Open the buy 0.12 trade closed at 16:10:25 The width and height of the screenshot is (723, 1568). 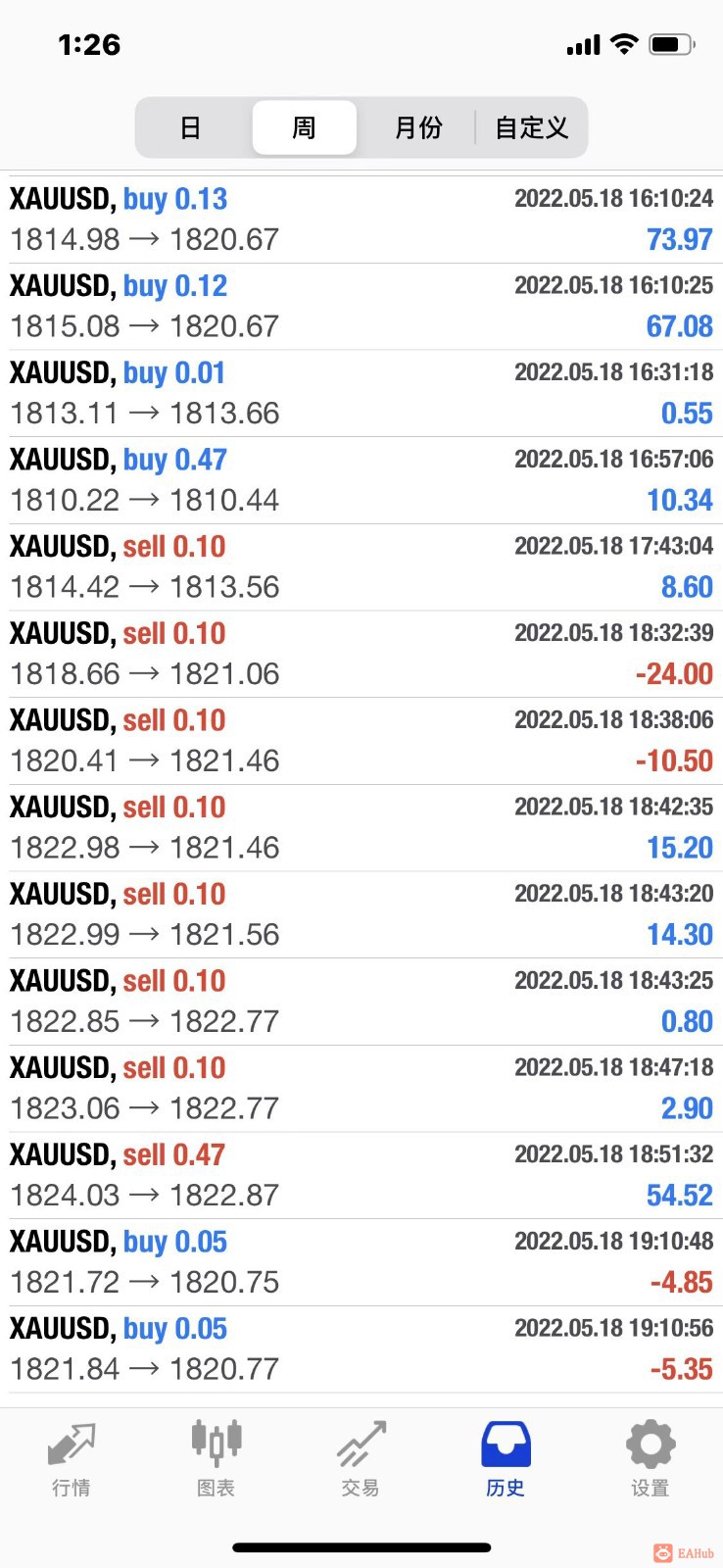pos(361,306)
